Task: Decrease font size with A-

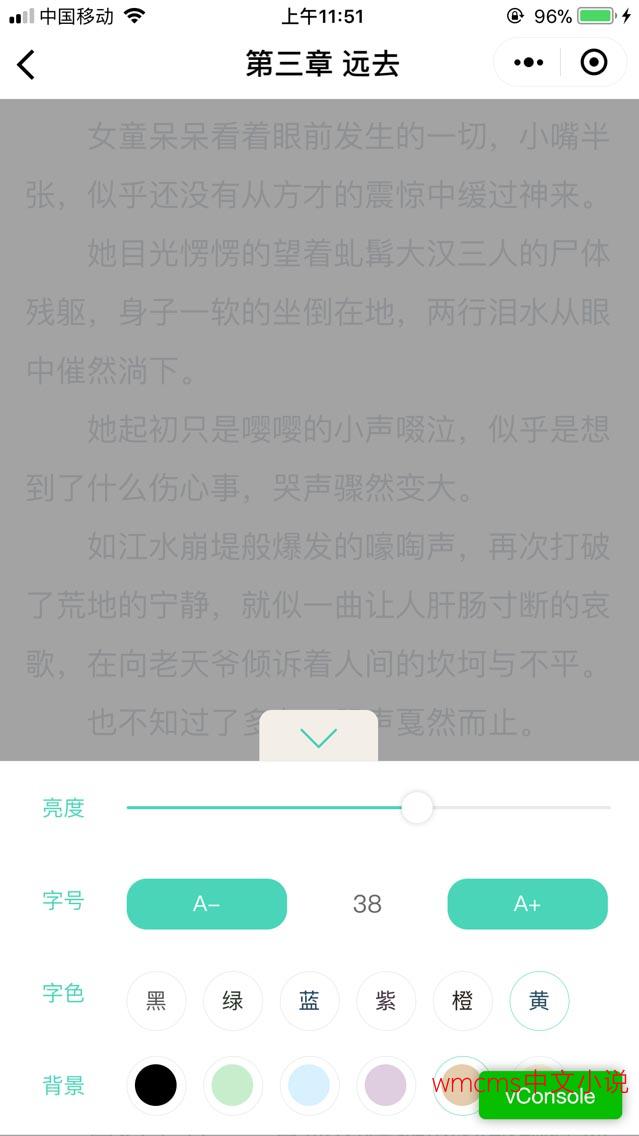Action: click(x=206, y=904)
